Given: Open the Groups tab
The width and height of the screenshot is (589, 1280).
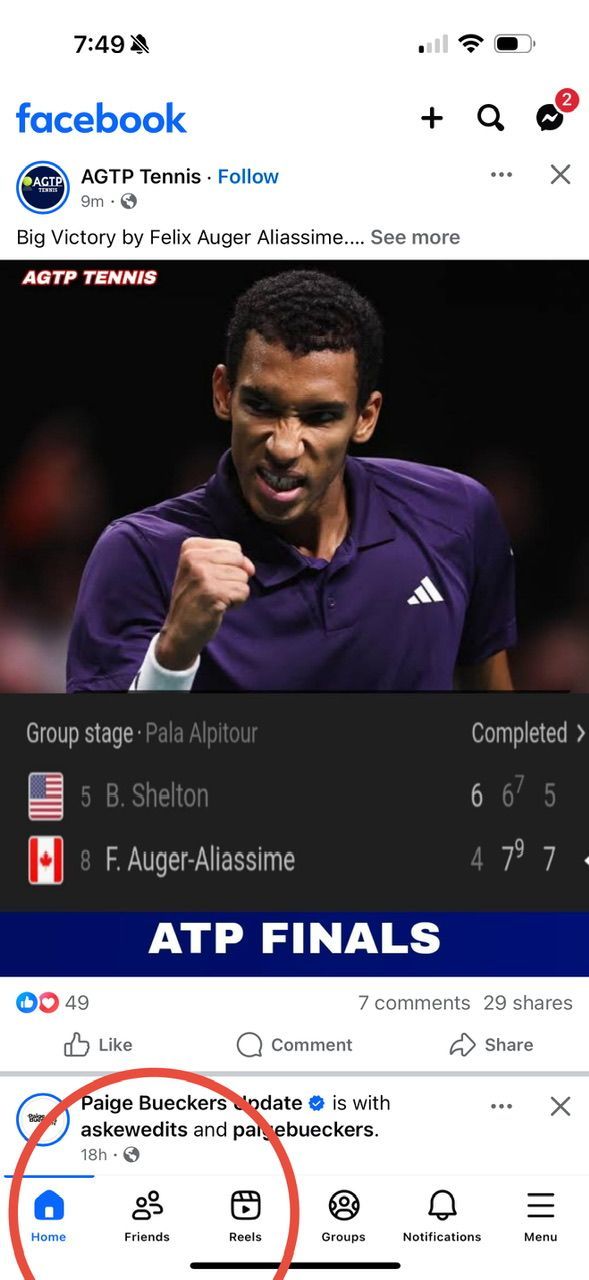Looking at the screenshot, I should click(x=343, y=1216).
